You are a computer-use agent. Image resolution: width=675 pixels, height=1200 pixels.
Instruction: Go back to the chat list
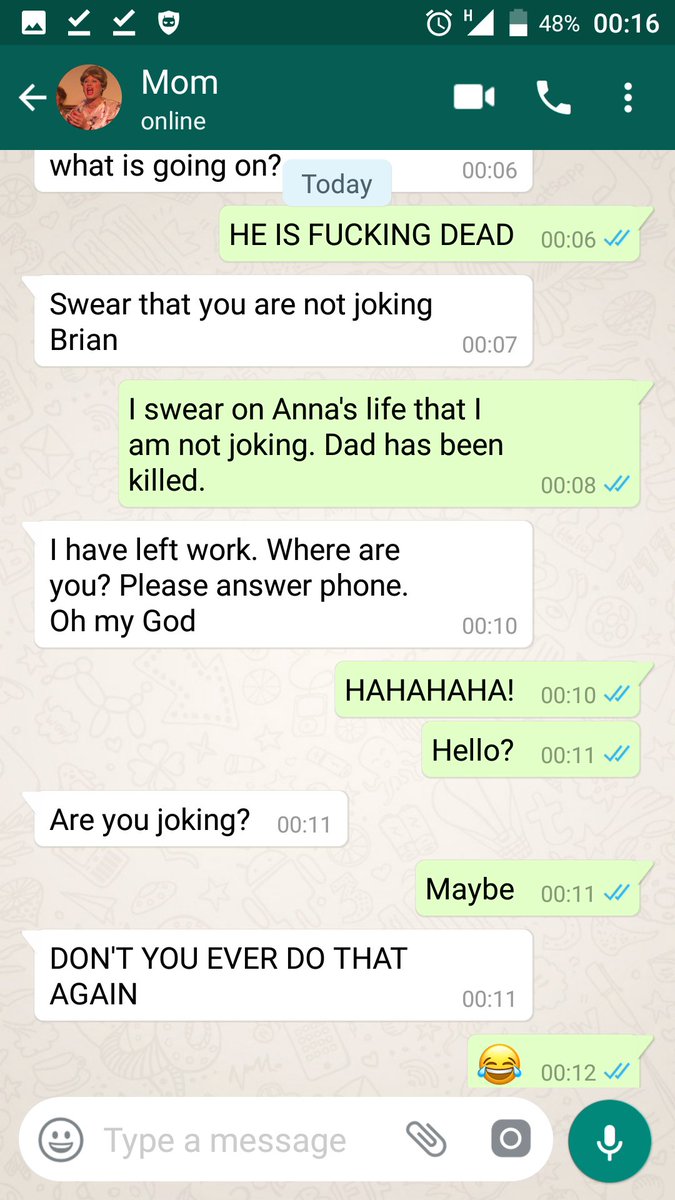coord(32,98)
